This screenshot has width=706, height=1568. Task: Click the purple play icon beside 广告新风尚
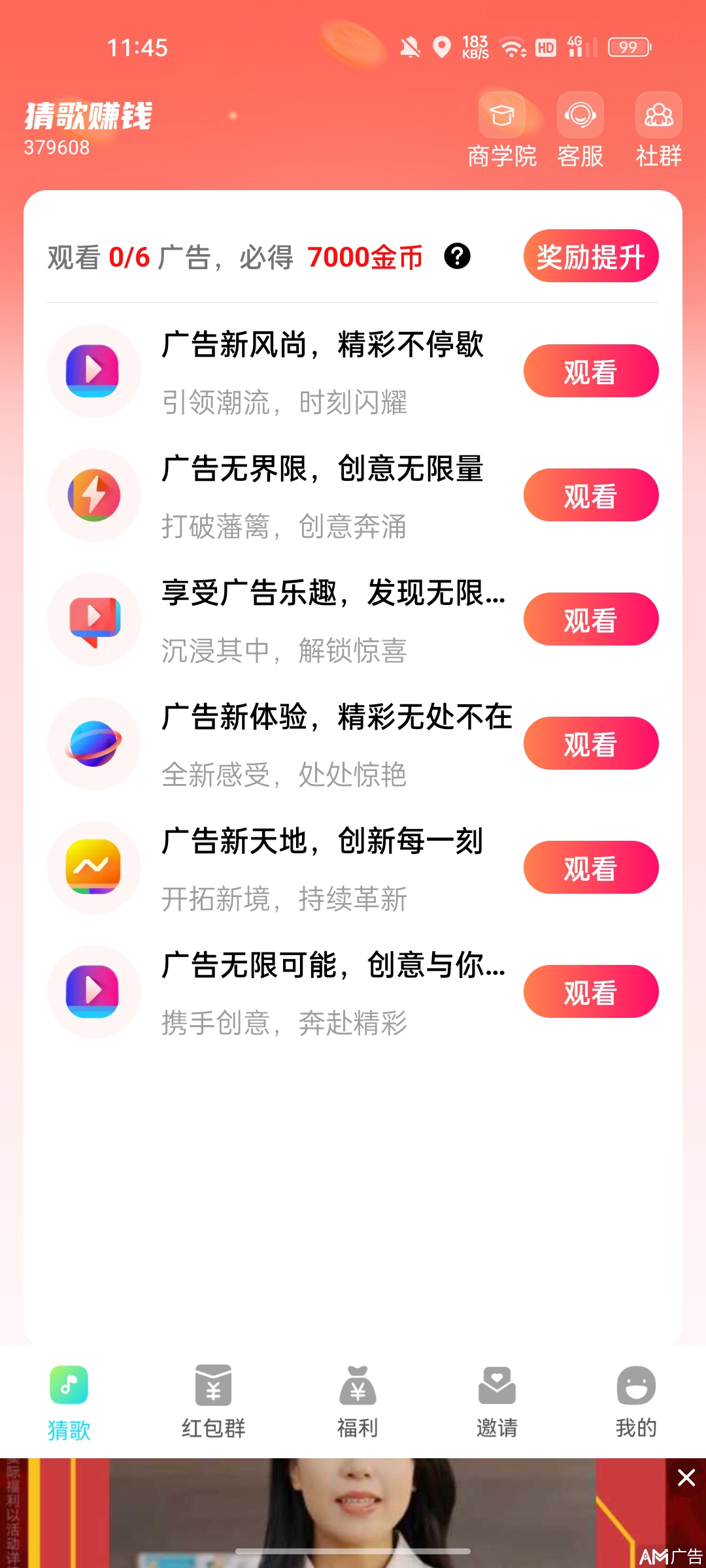(93, 370)
